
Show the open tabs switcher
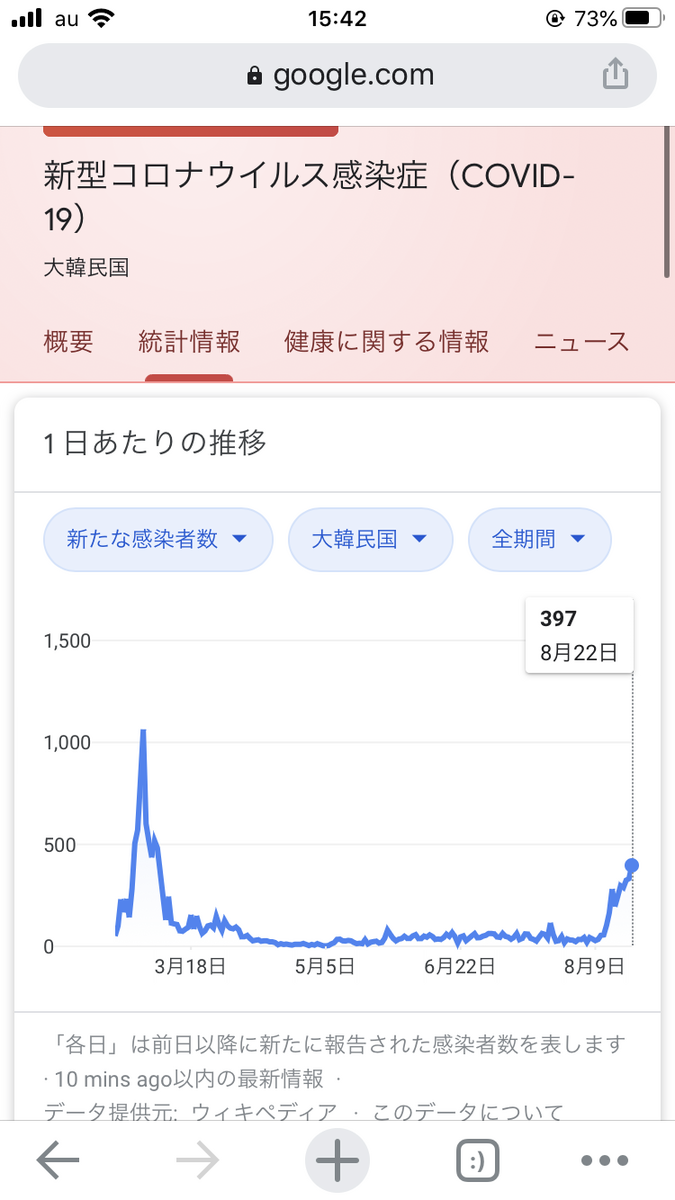[x=476, y=1161]
